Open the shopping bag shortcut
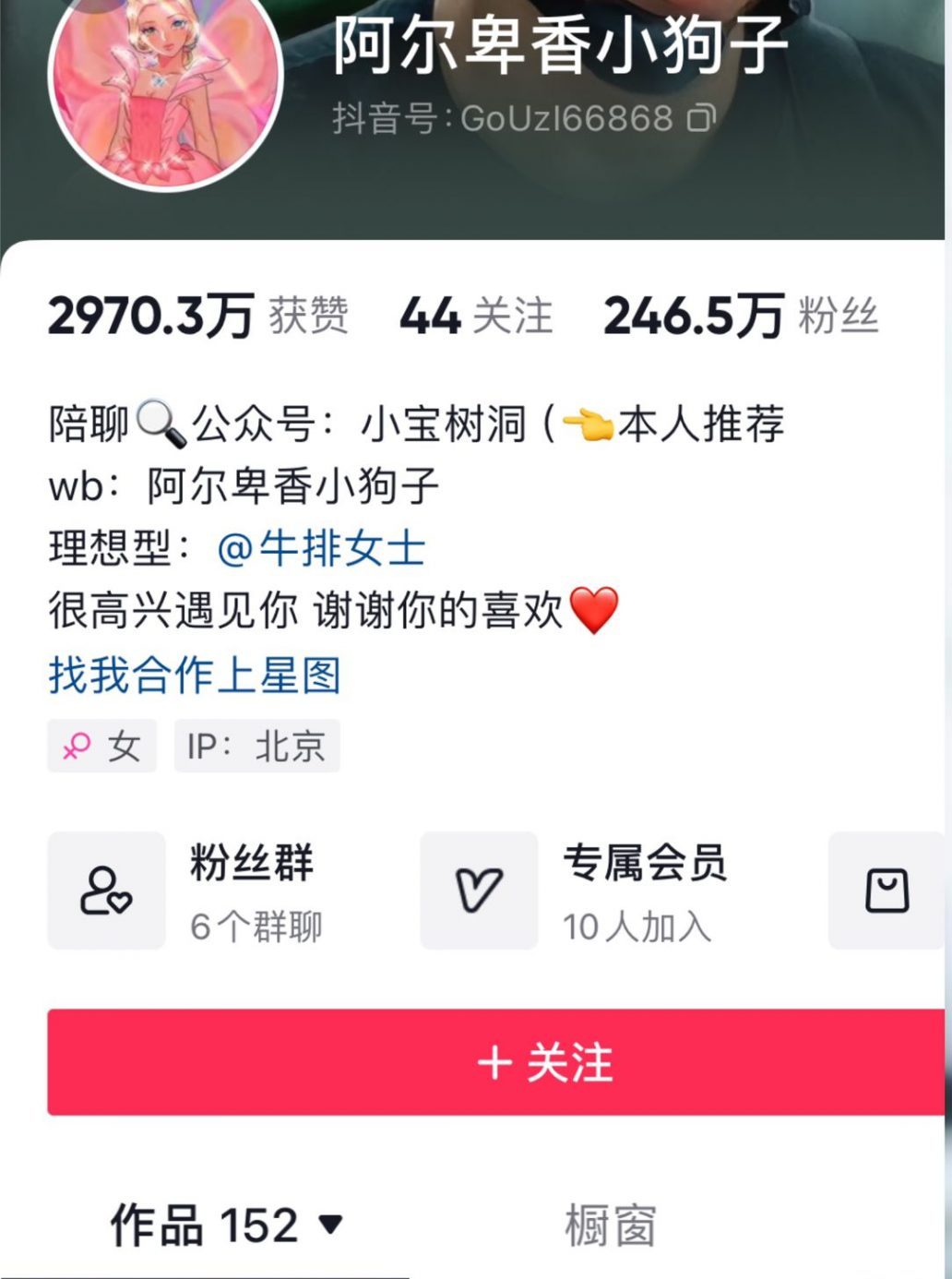The height and width of the screenshot is (1279, 952). click(887, 891)
